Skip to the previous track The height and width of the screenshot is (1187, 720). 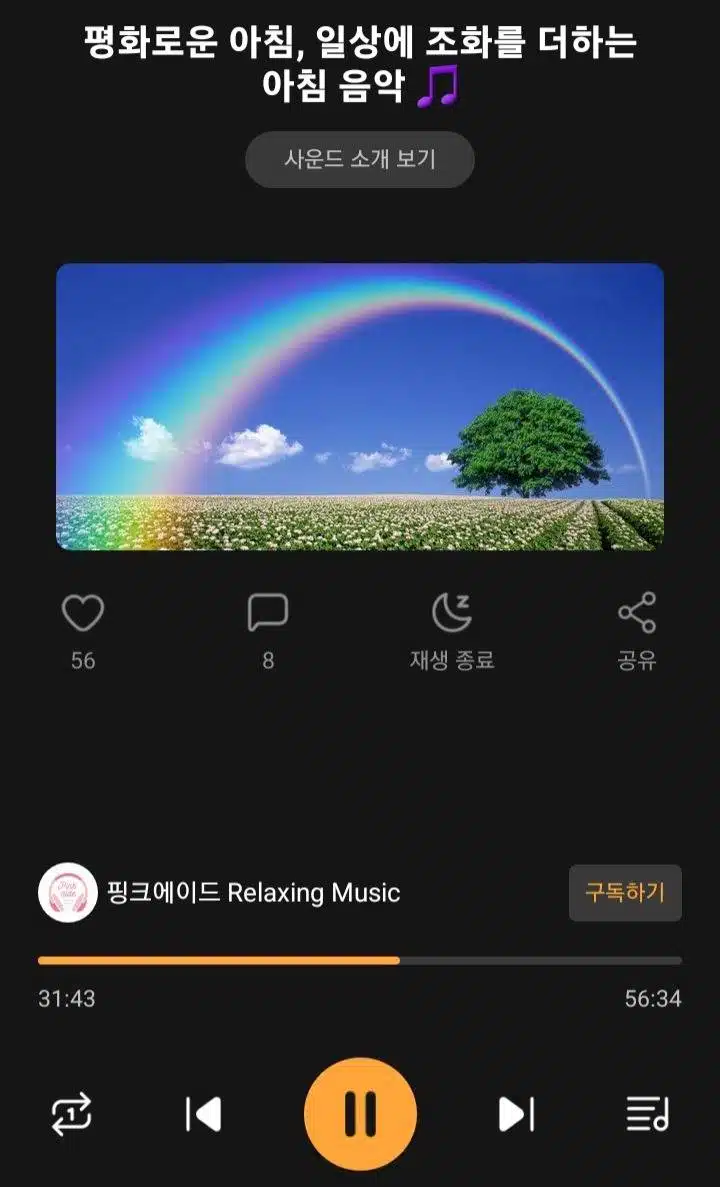(204, 1114)
